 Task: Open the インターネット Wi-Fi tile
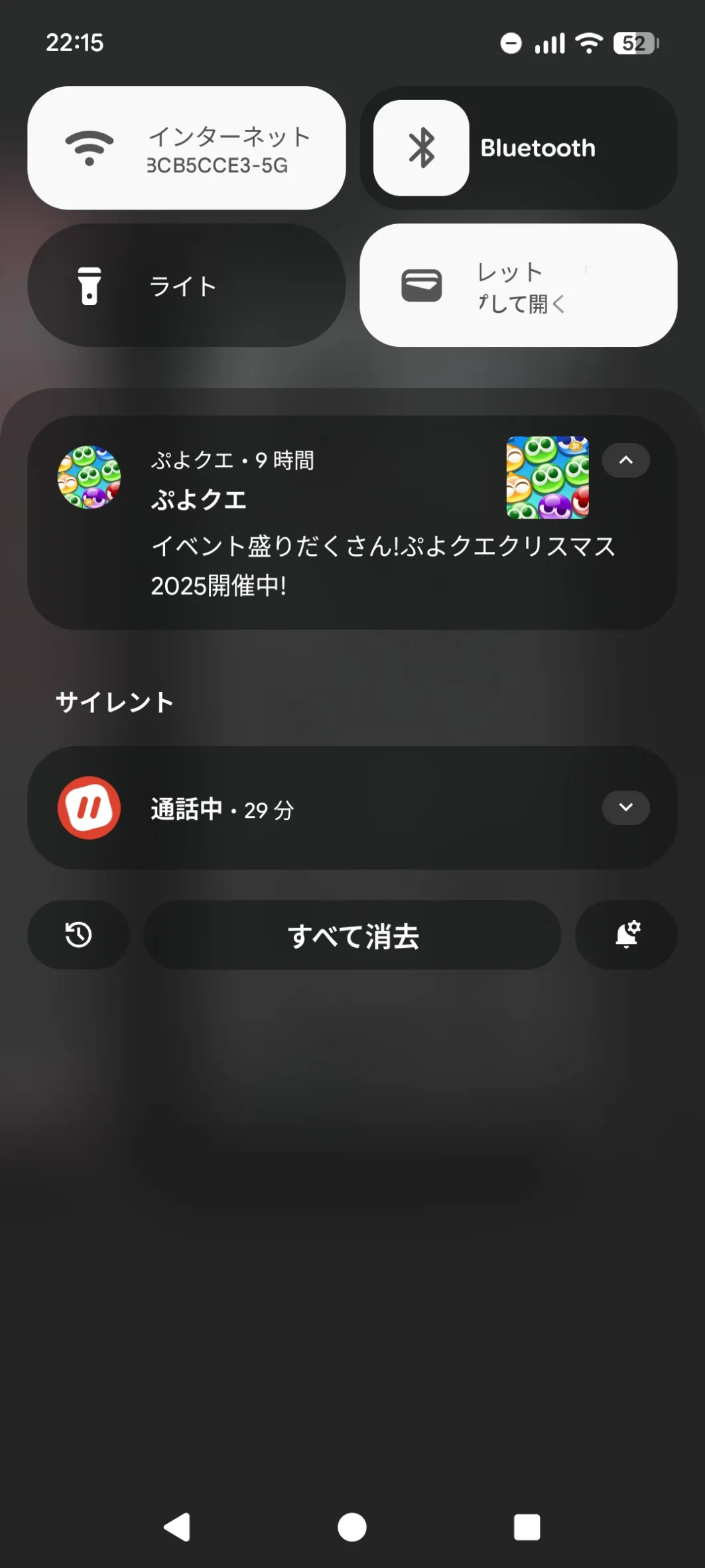(x=186, y=148)
